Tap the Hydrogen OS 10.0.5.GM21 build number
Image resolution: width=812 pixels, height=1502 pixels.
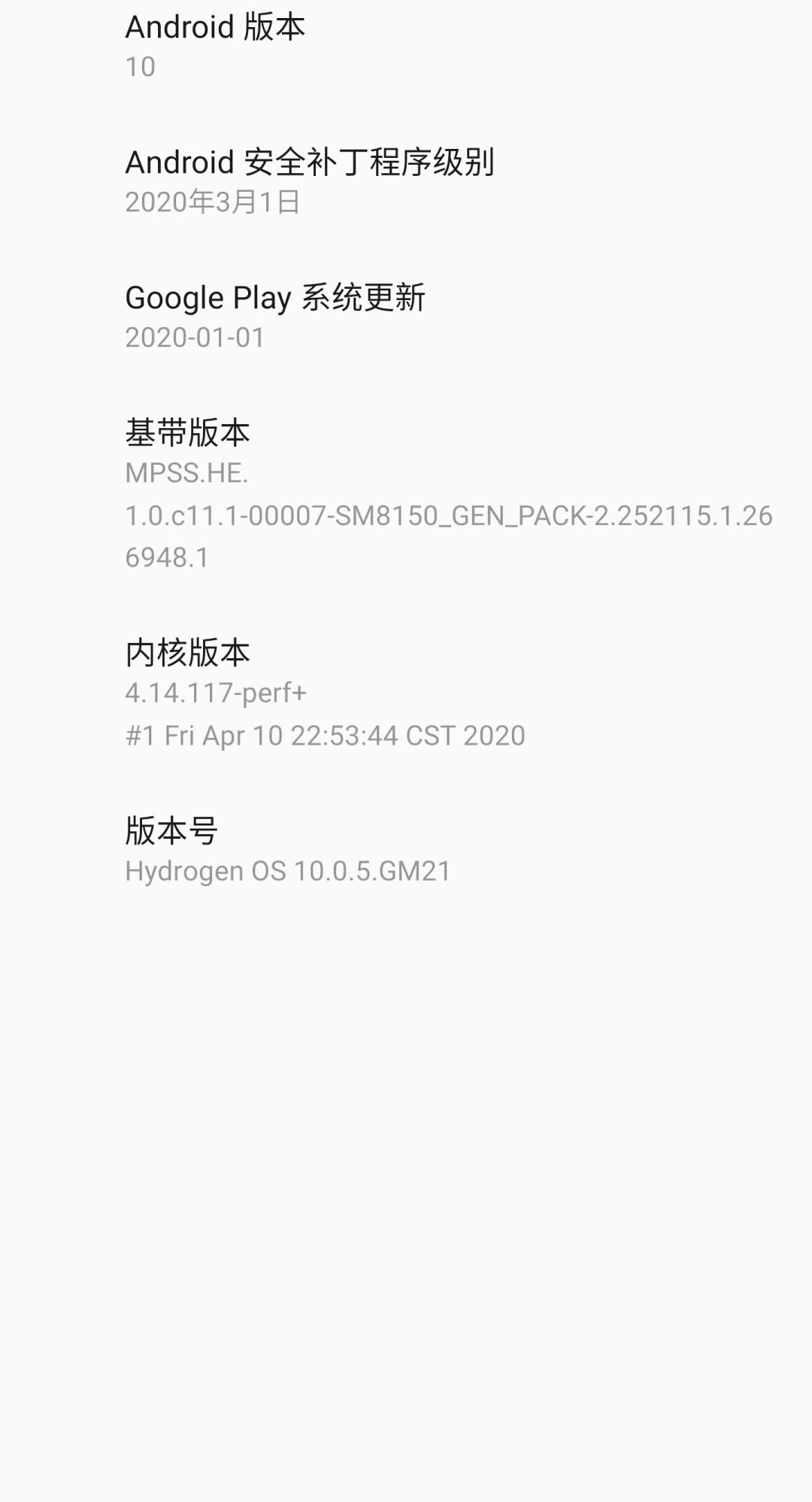click(x=289, y=870)
